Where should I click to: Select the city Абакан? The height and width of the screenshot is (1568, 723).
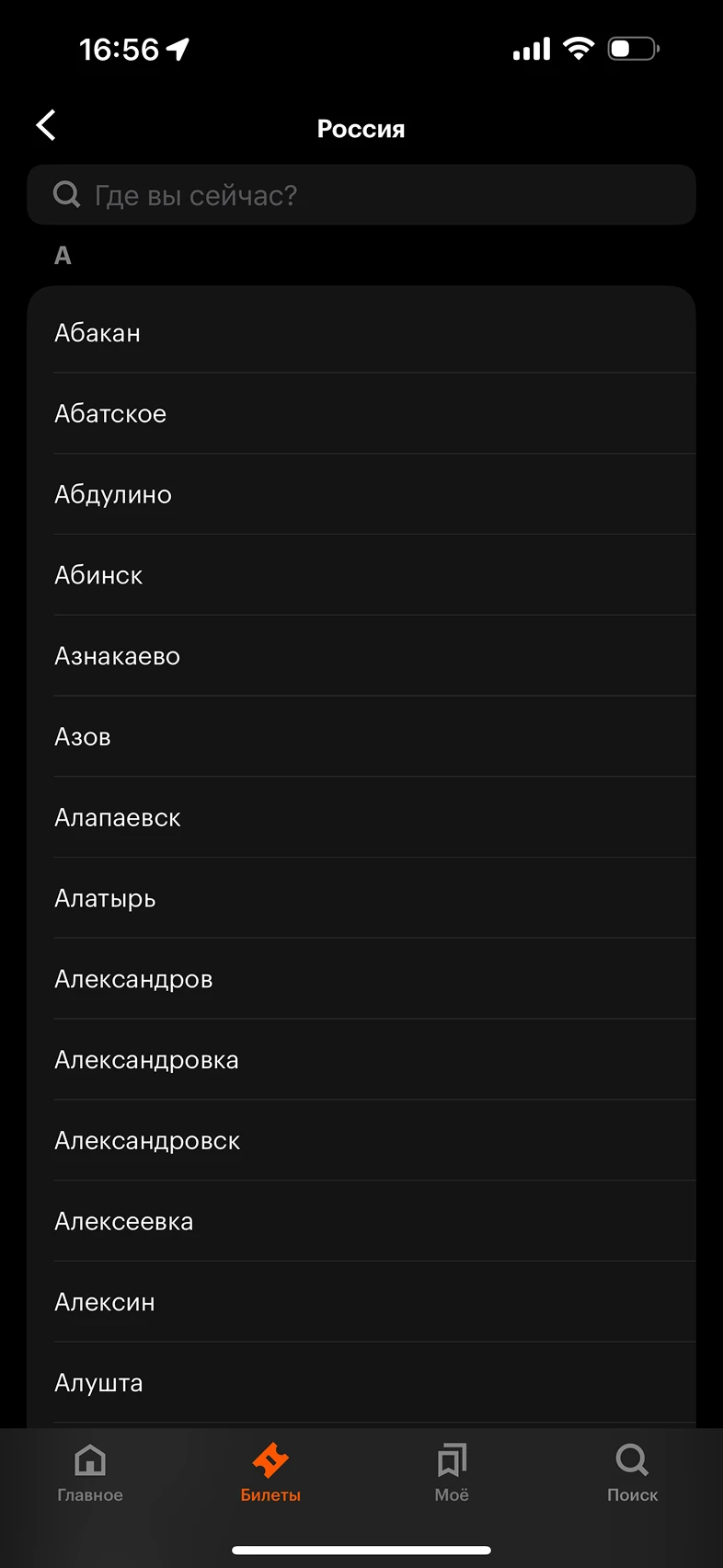(361, 332)
